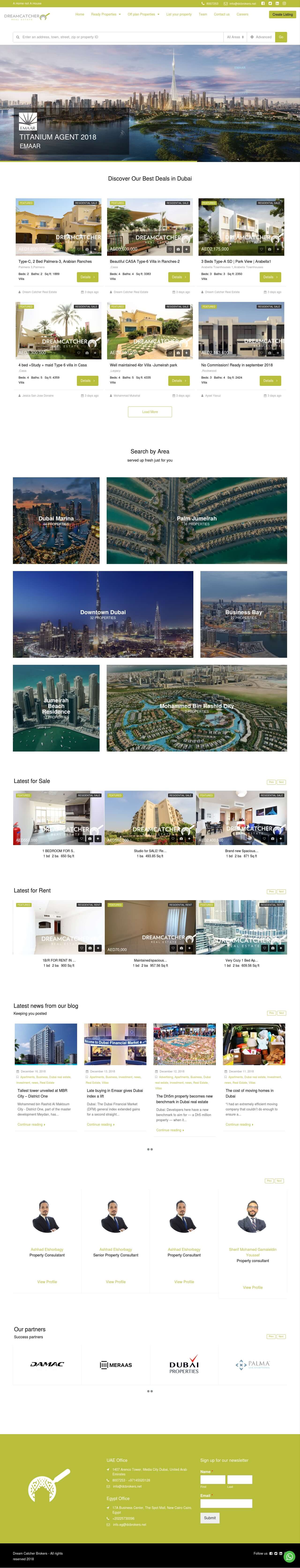This screenshot has width=300, height=1568.
Task: Open Business Bay properties
Action: pyautogui.click(x=244, y=614)
